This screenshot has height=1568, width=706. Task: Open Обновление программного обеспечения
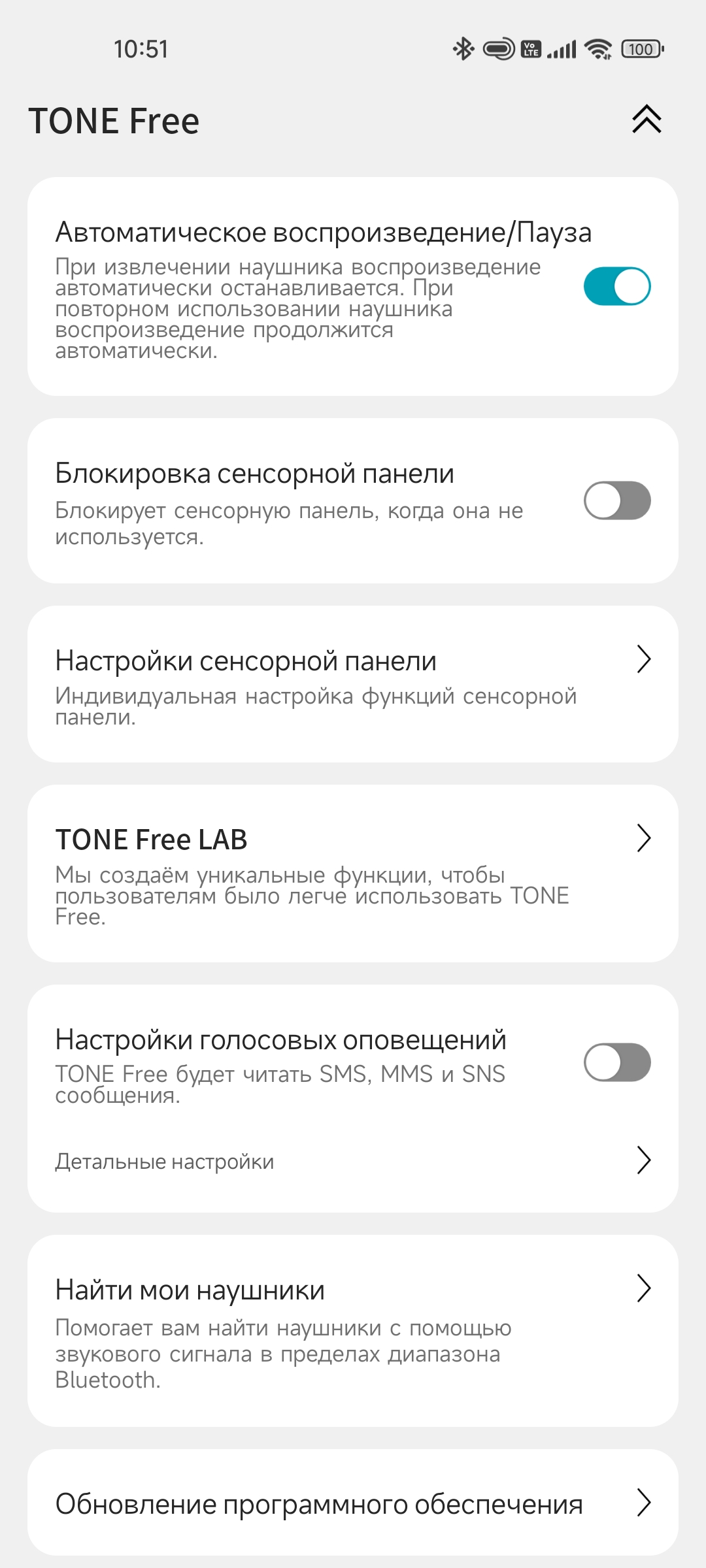[x=353, y=1503]
